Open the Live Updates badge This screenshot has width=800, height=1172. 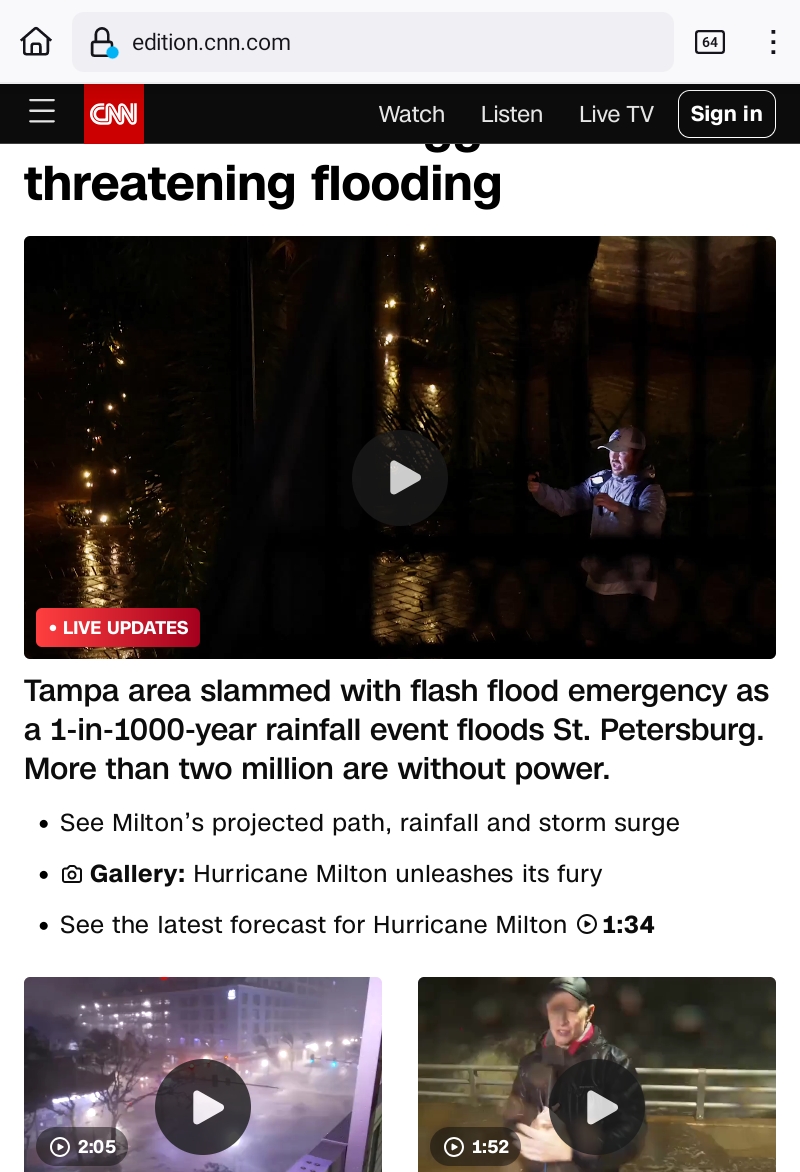[118, 628]
